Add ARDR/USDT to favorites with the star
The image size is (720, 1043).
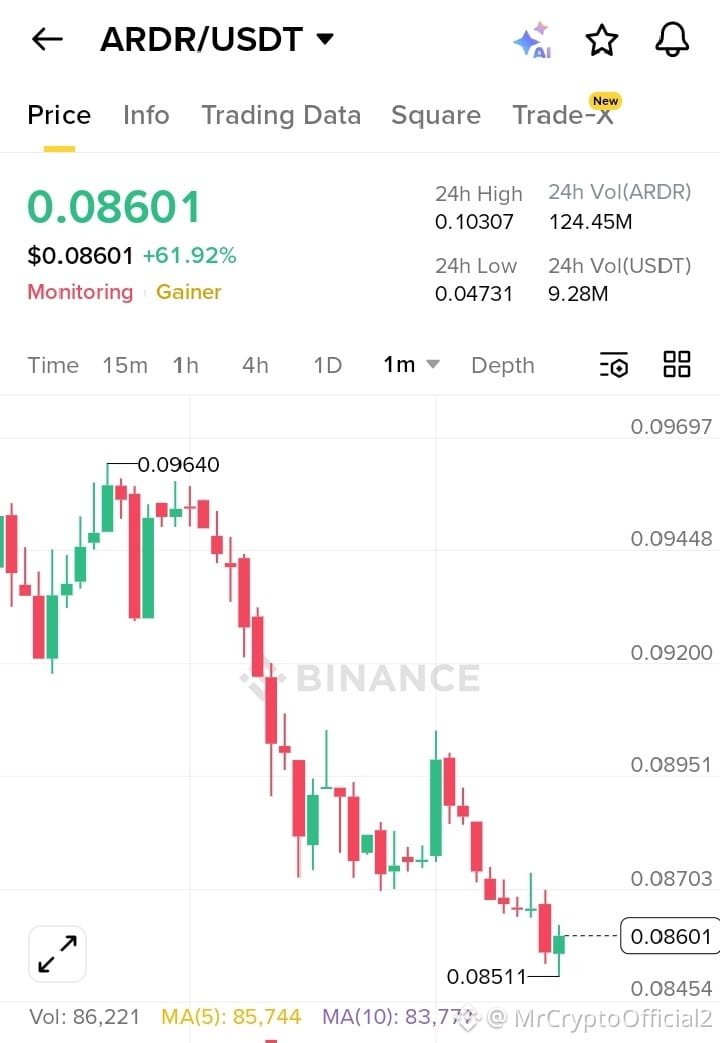point(602,41)
